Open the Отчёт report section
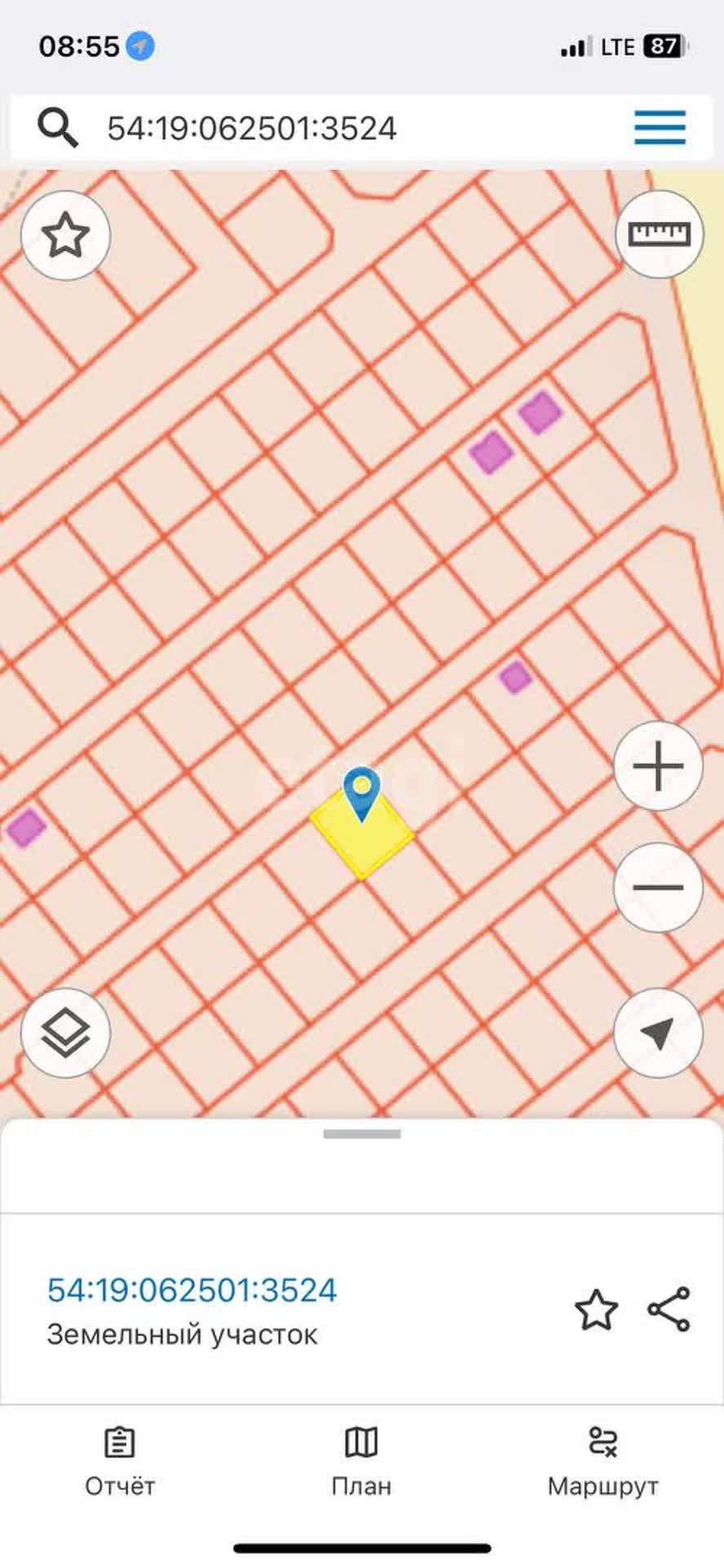 120,1462
